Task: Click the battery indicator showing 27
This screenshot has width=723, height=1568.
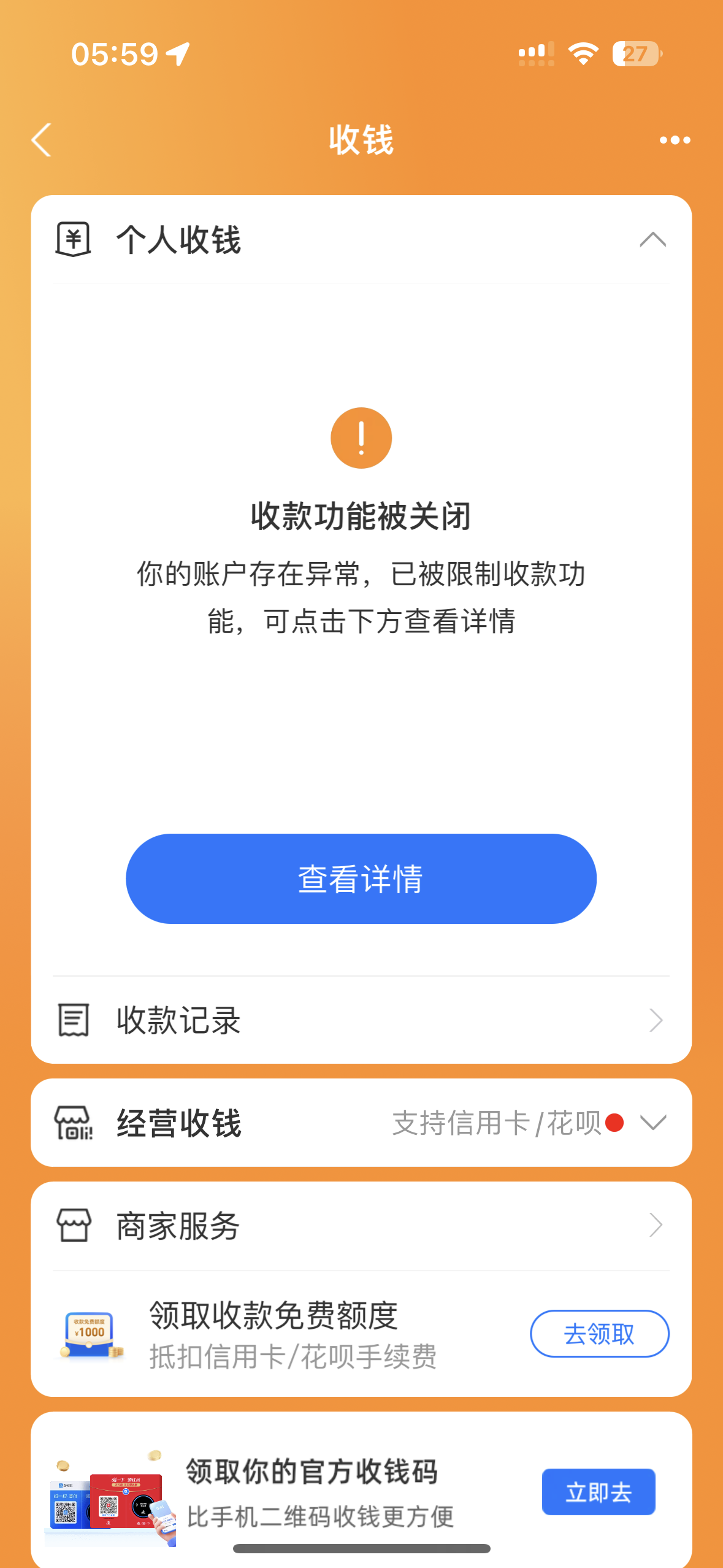Action: tap(637, 54)
